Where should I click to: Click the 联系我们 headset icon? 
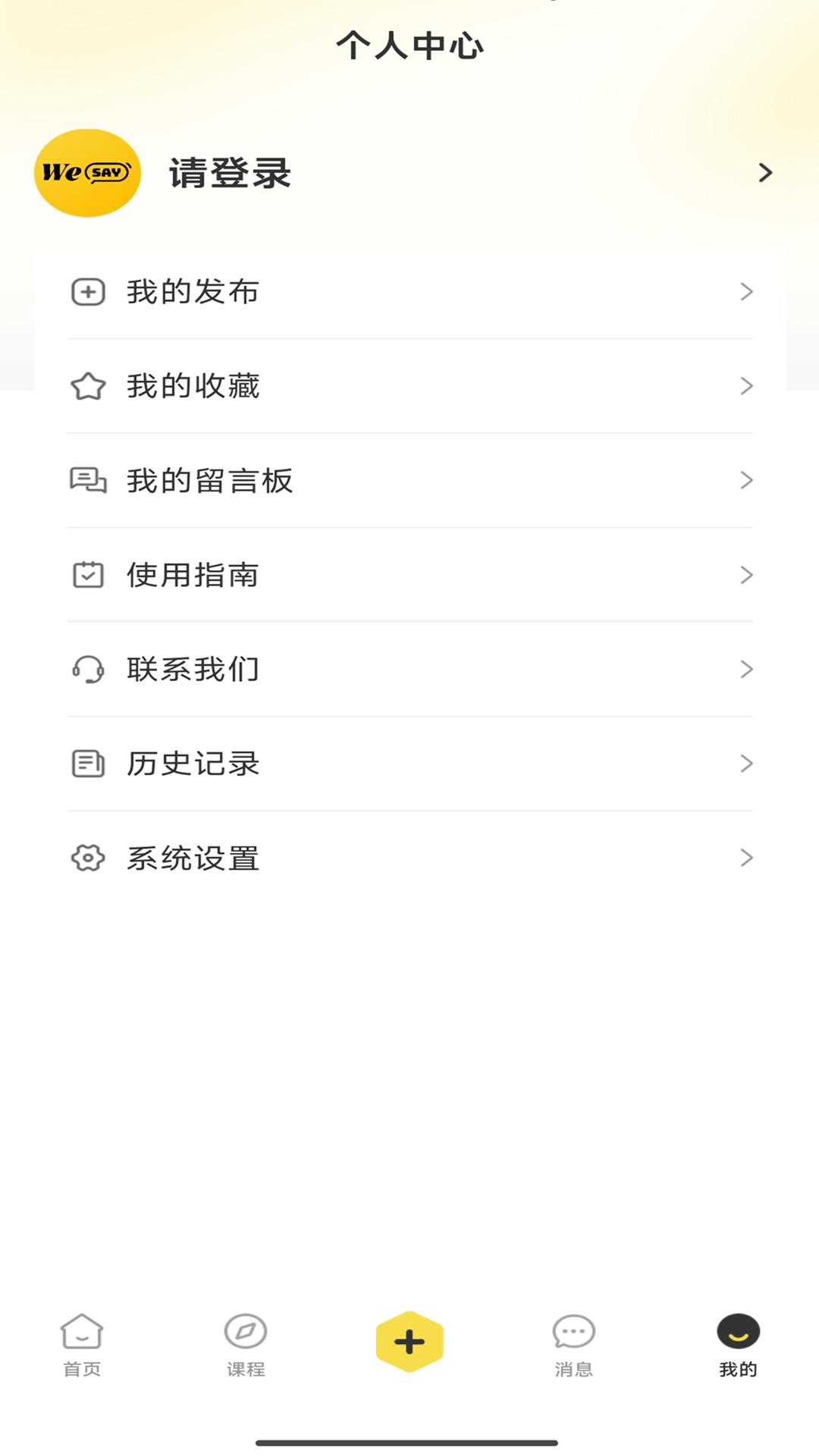coord(88,669)
